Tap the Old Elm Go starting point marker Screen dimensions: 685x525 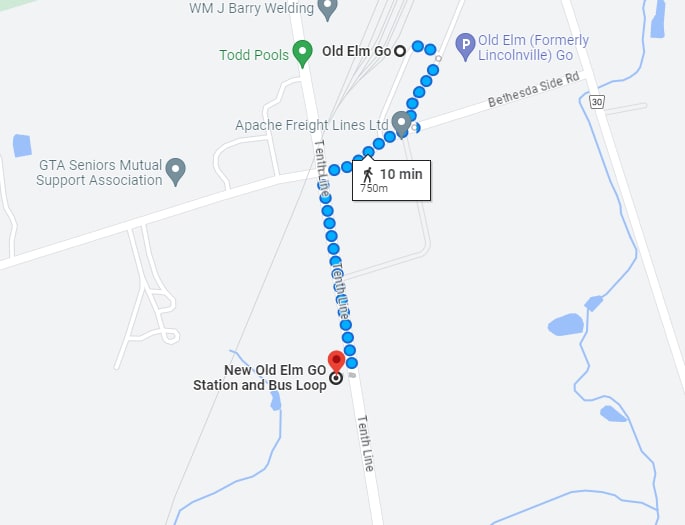click(399, 50)
